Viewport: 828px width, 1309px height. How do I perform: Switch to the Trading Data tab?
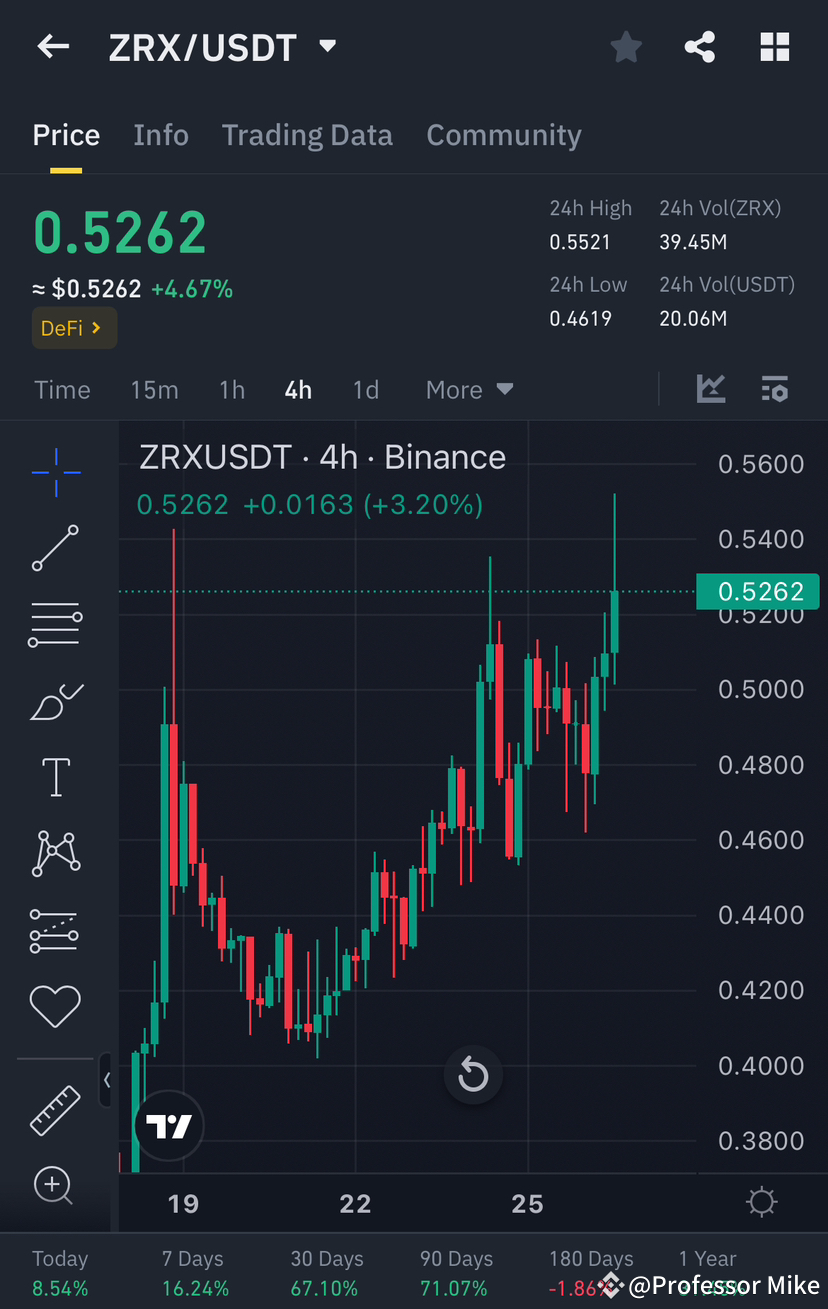307,135
